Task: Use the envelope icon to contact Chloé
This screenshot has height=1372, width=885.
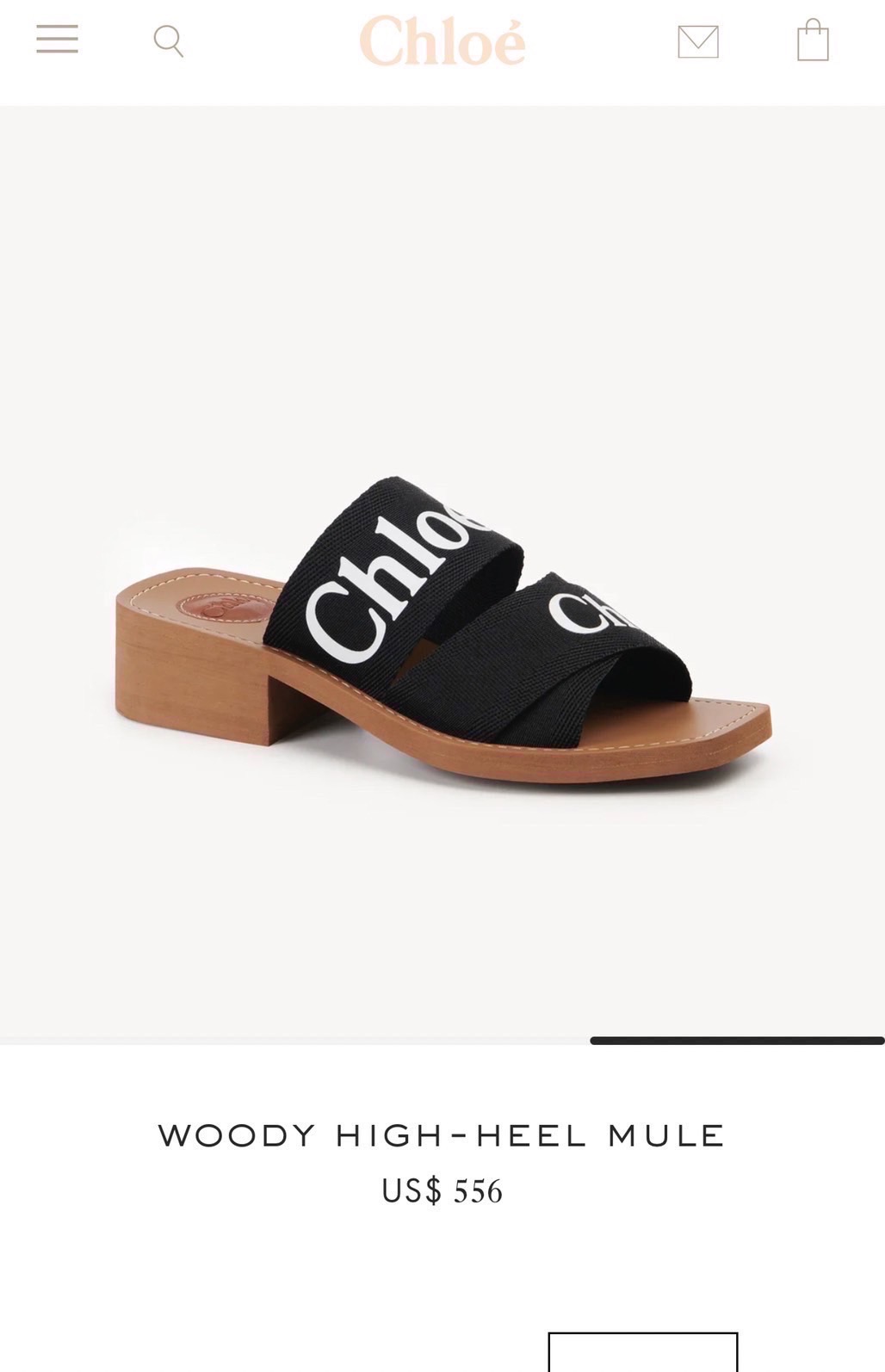Action: pyautogui.click(x=699, y=39)
